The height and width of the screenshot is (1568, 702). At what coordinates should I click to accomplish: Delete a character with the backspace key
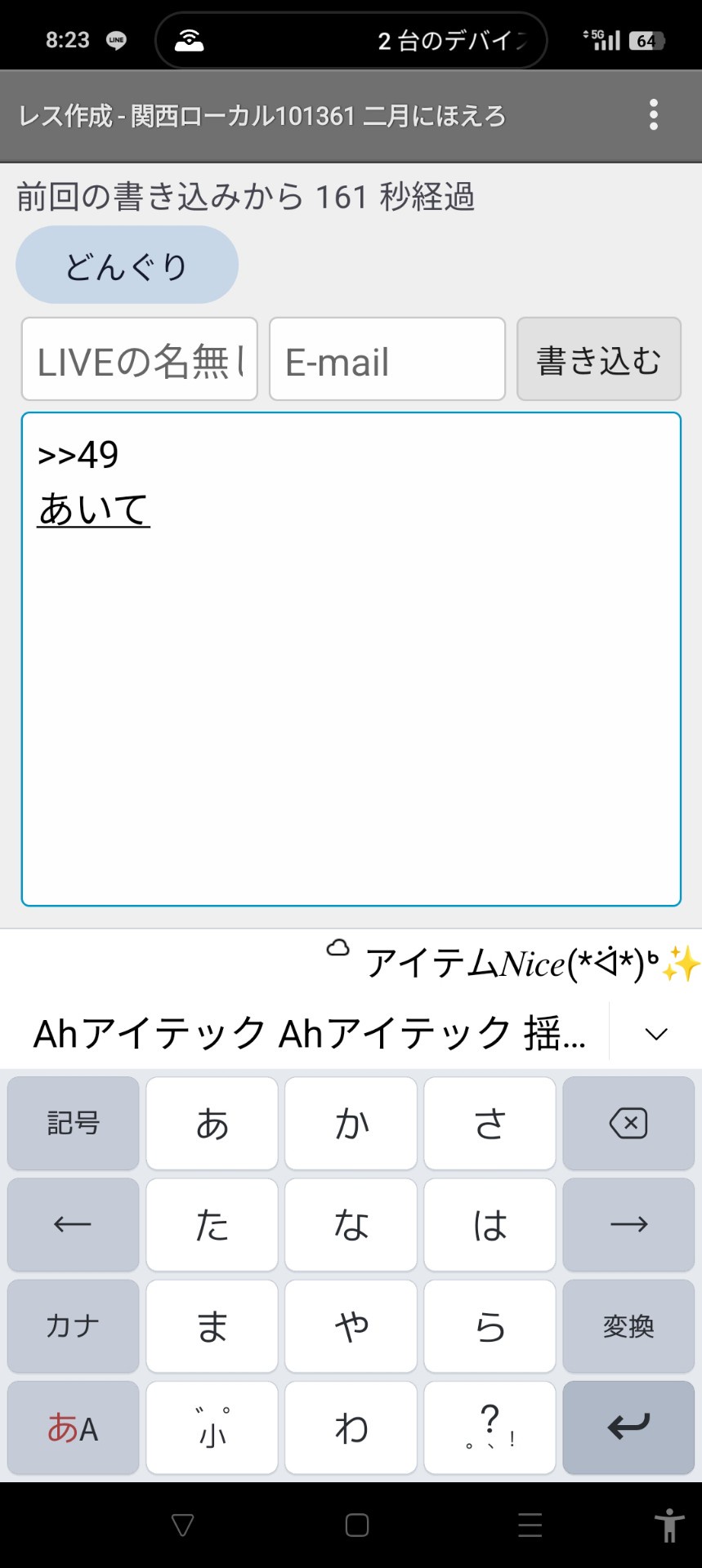(628, 1123)
